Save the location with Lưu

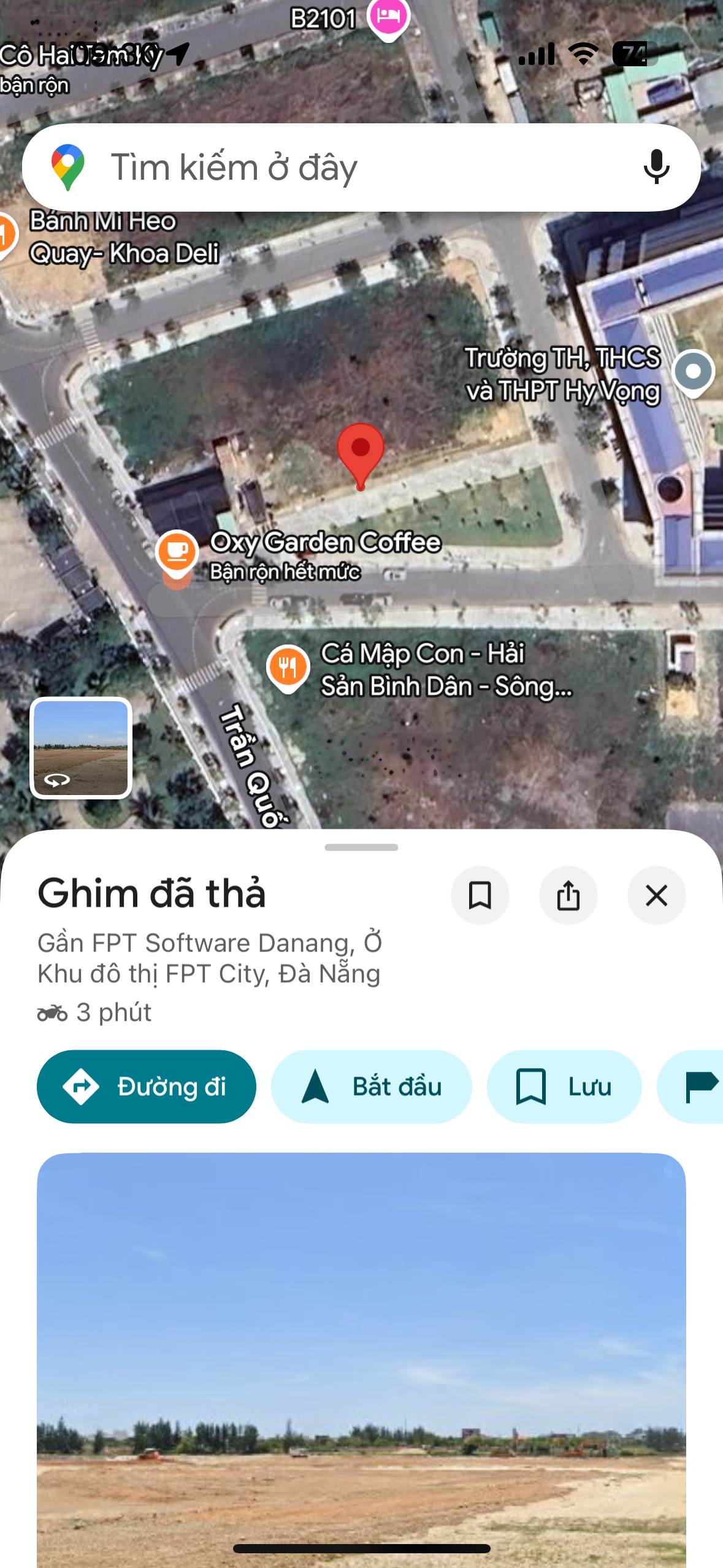pos(564,1086)
